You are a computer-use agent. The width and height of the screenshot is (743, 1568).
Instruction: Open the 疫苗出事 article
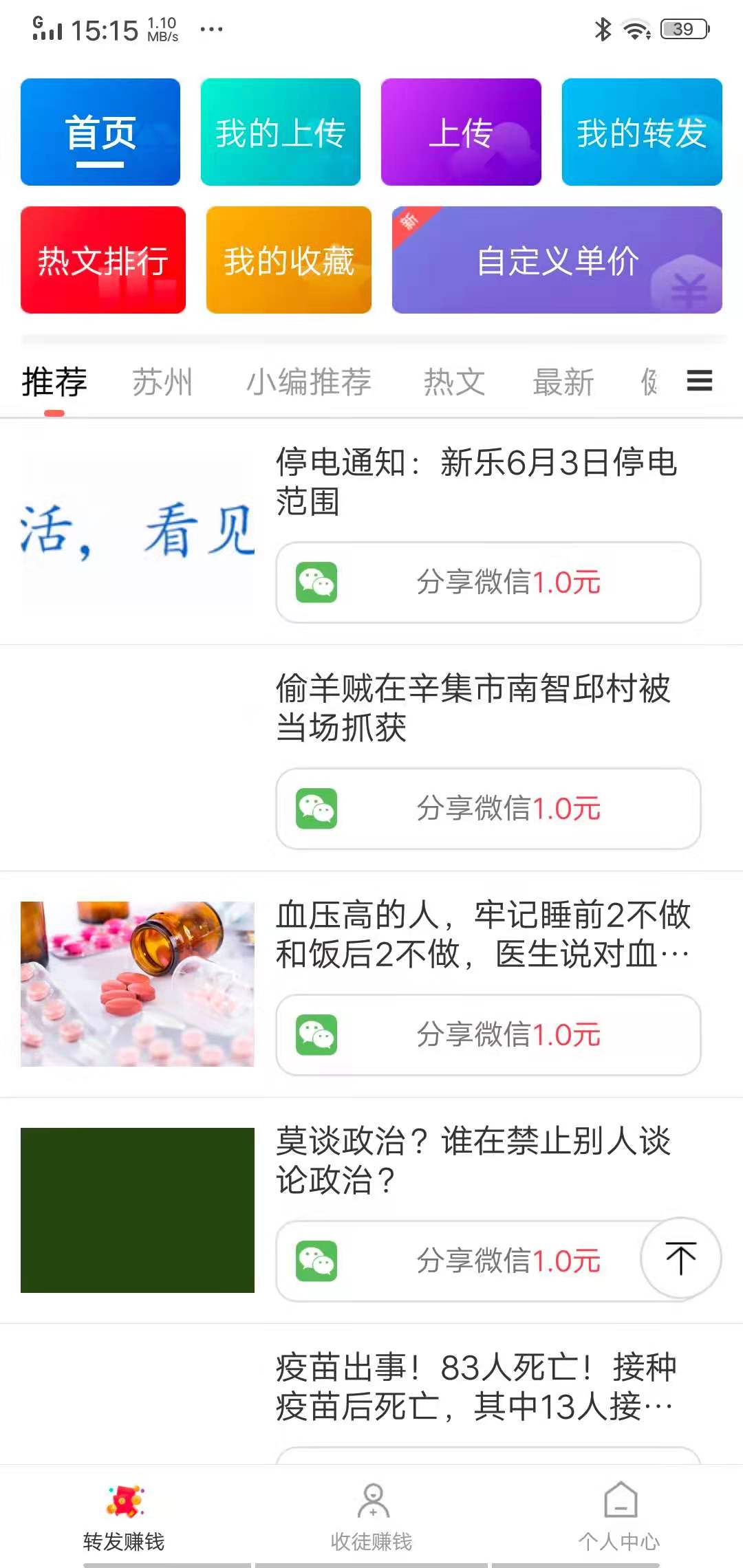[475, 1386]
